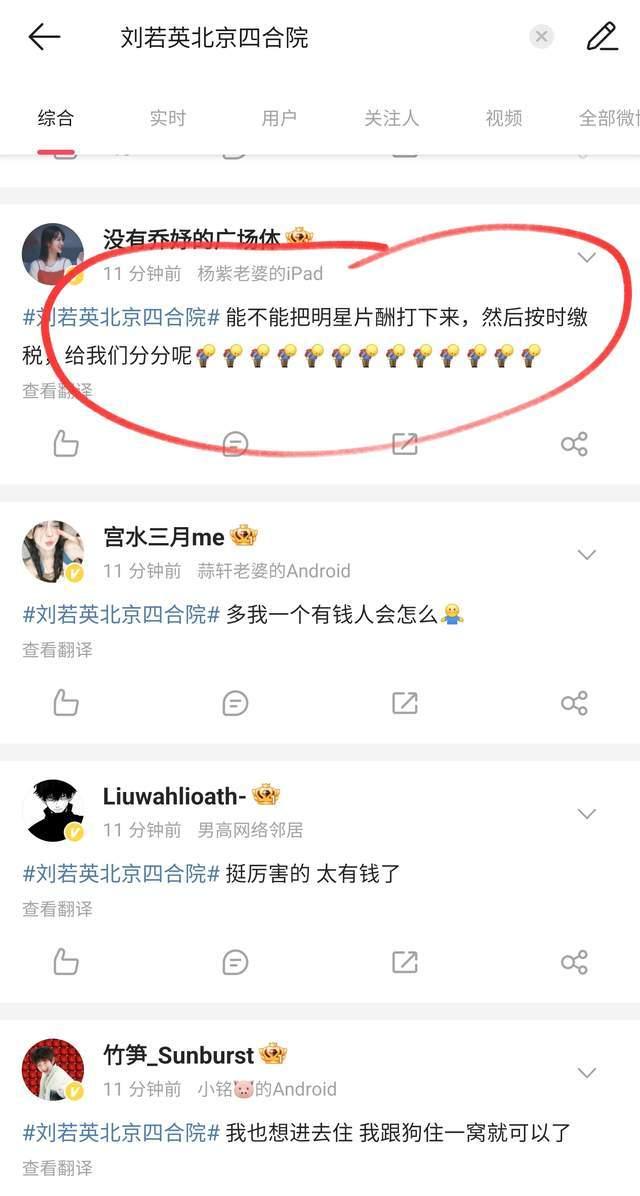This screenshot has height=1196, width=640.
Task: Expand options chevron on 竹笋_Sunburst's post
Action: point(587,1073)
